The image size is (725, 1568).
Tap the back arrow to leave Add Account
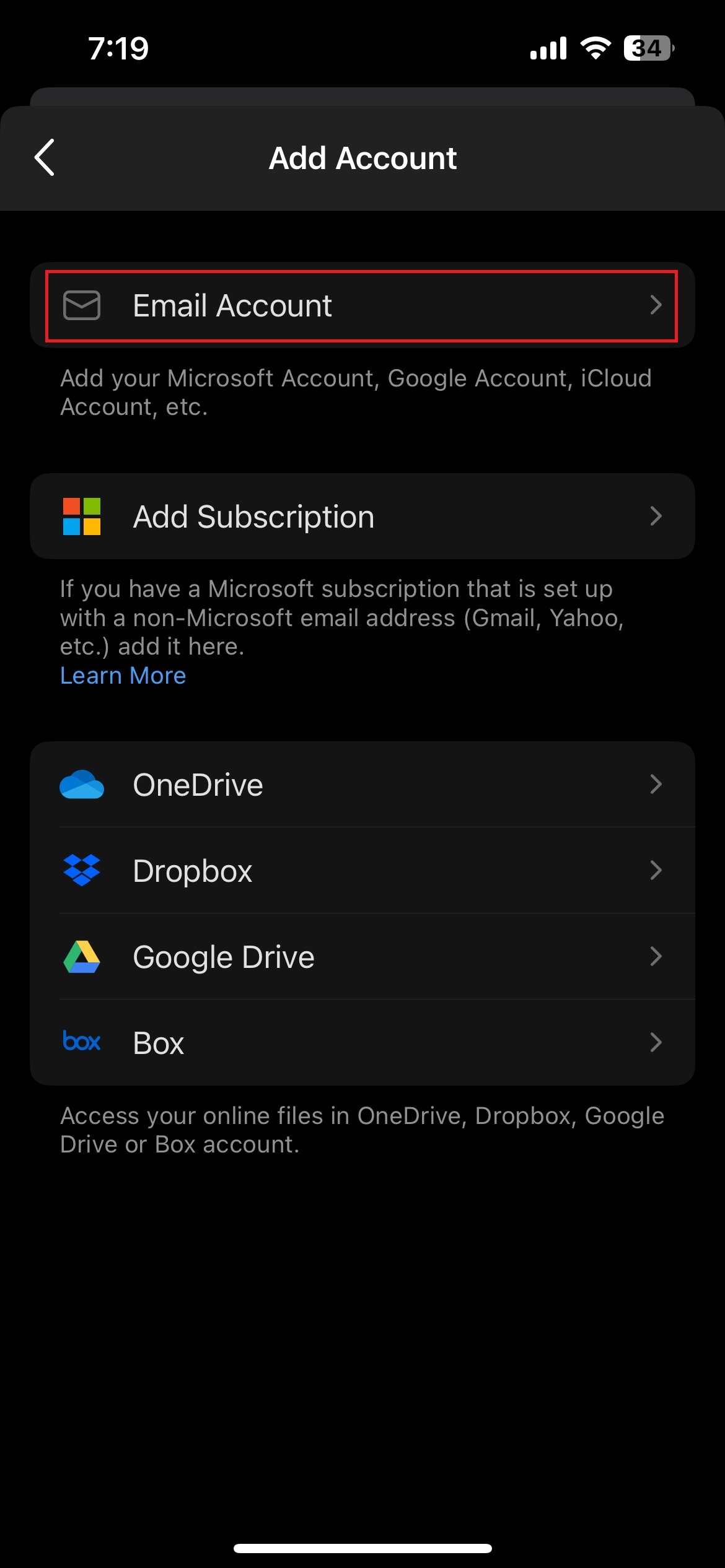pos(45,158)
